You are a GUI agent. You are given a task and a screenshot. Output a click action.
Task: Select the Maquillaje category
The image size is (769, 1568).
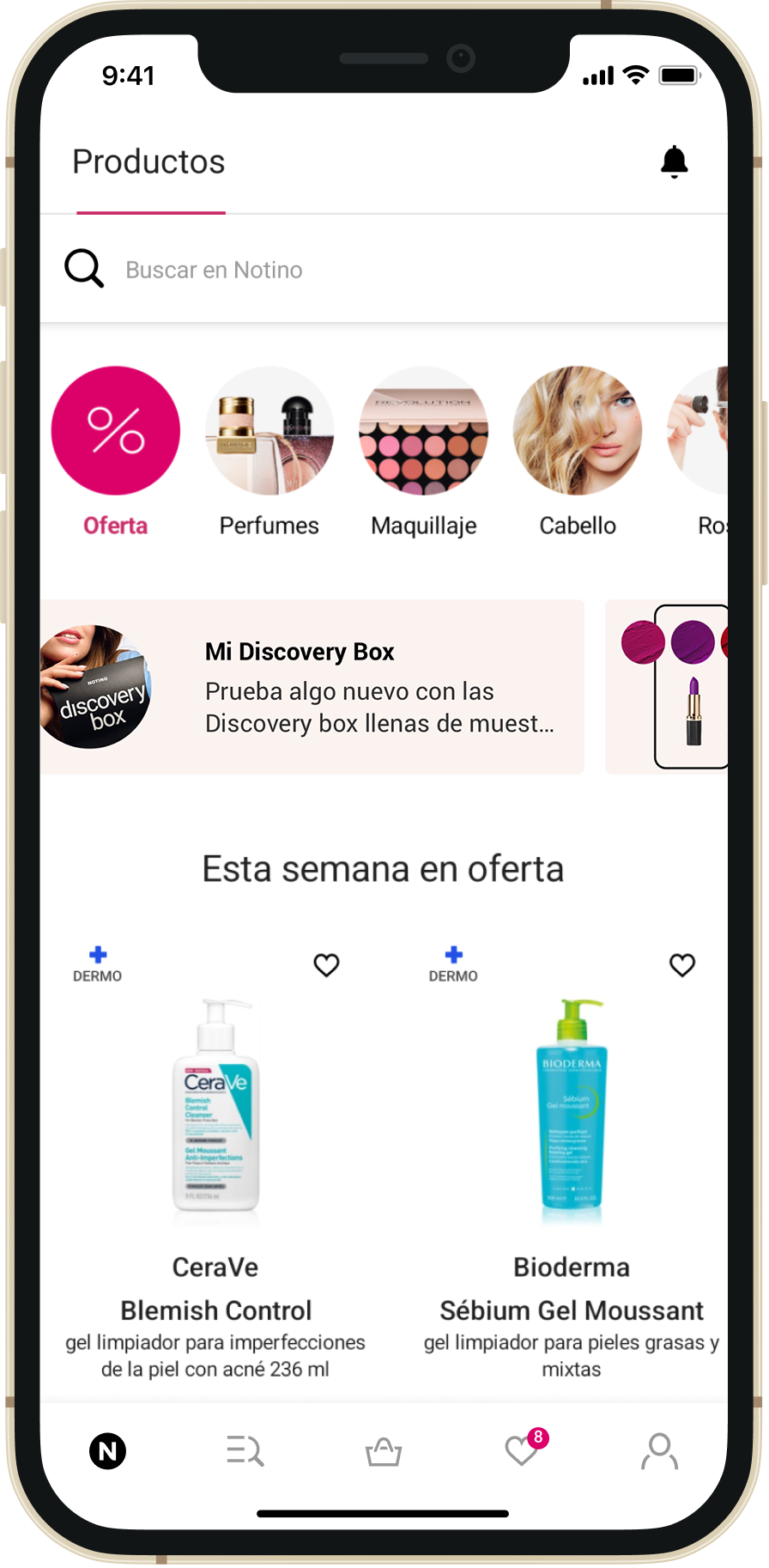pos(423,431)
